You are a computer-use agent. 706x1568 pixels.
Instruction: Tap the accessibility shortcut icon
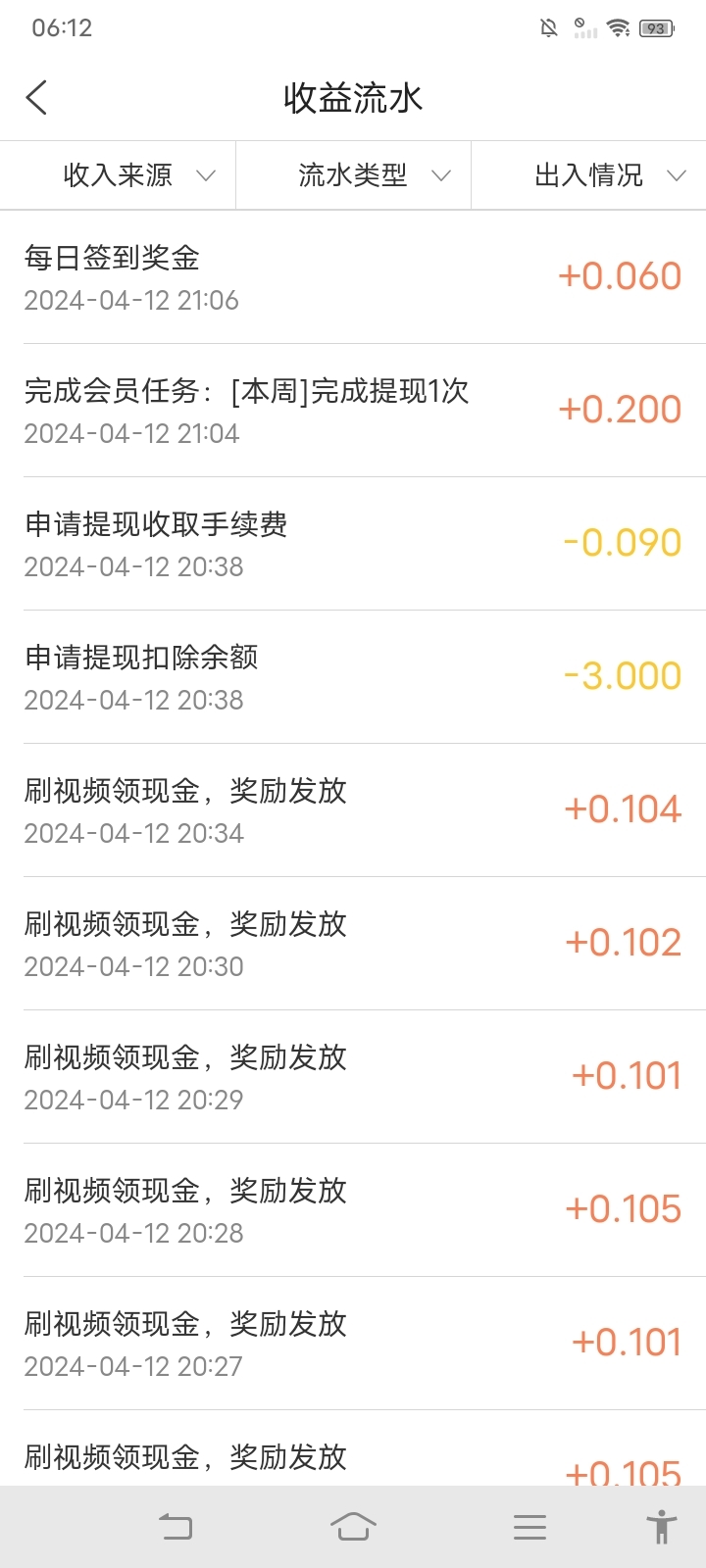(662, 1527)
